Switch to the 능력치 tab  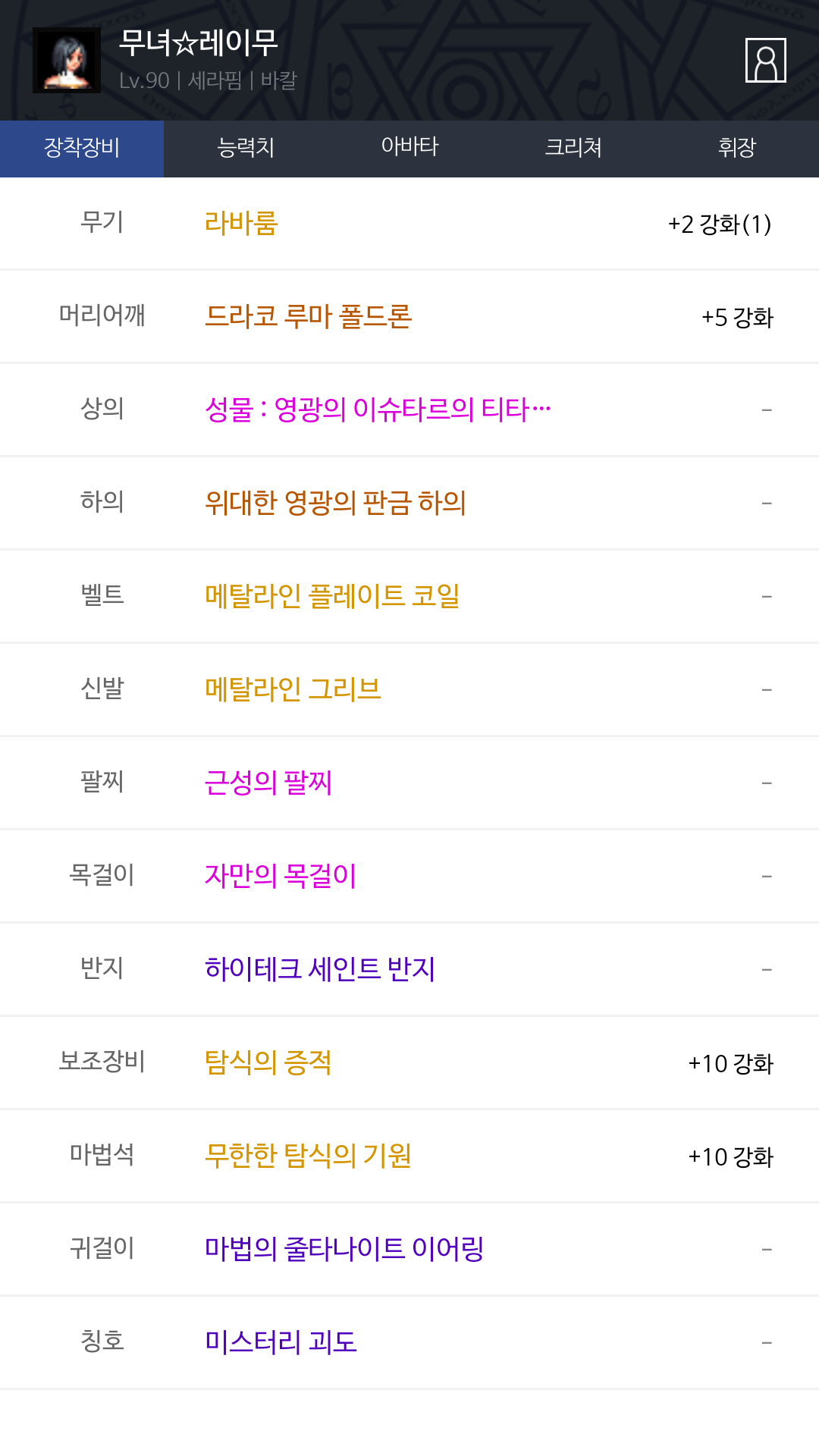(x=246, y=148)
